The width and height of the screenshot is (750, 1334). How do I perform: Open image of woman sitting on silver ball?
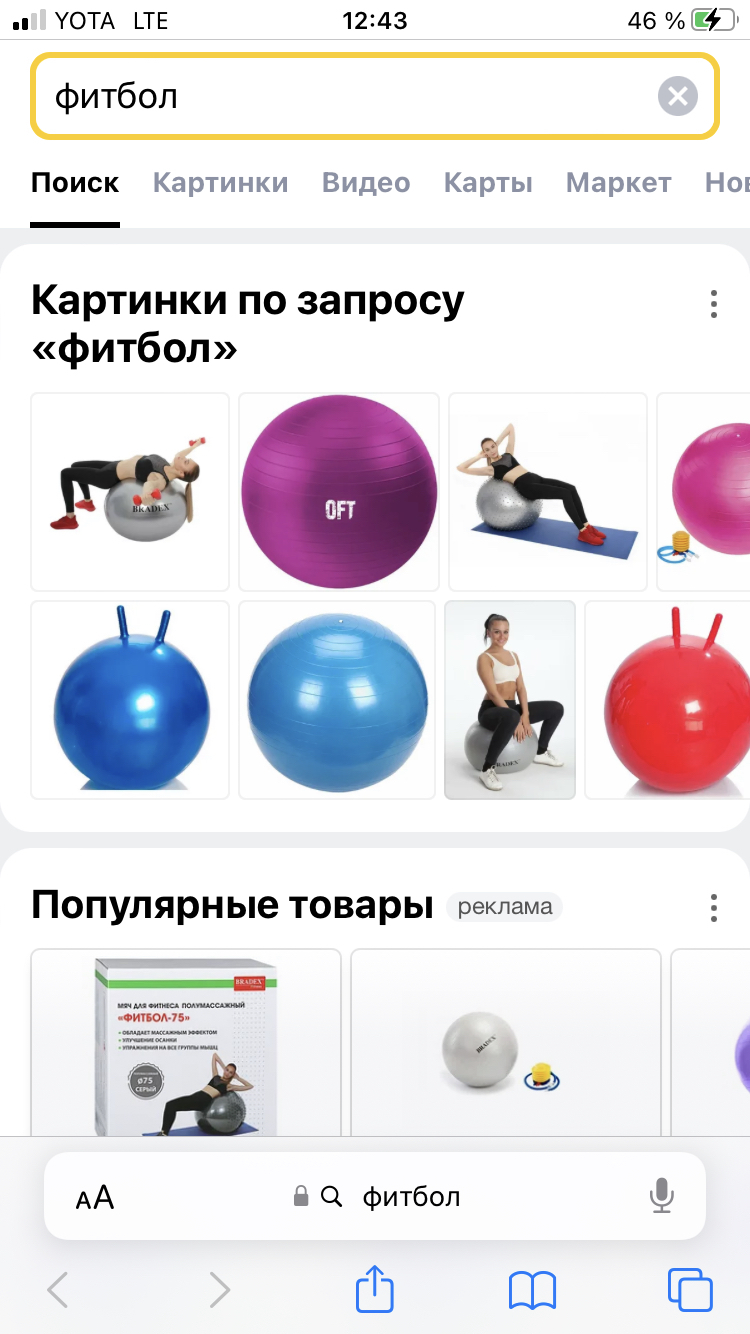coord(510,700)
